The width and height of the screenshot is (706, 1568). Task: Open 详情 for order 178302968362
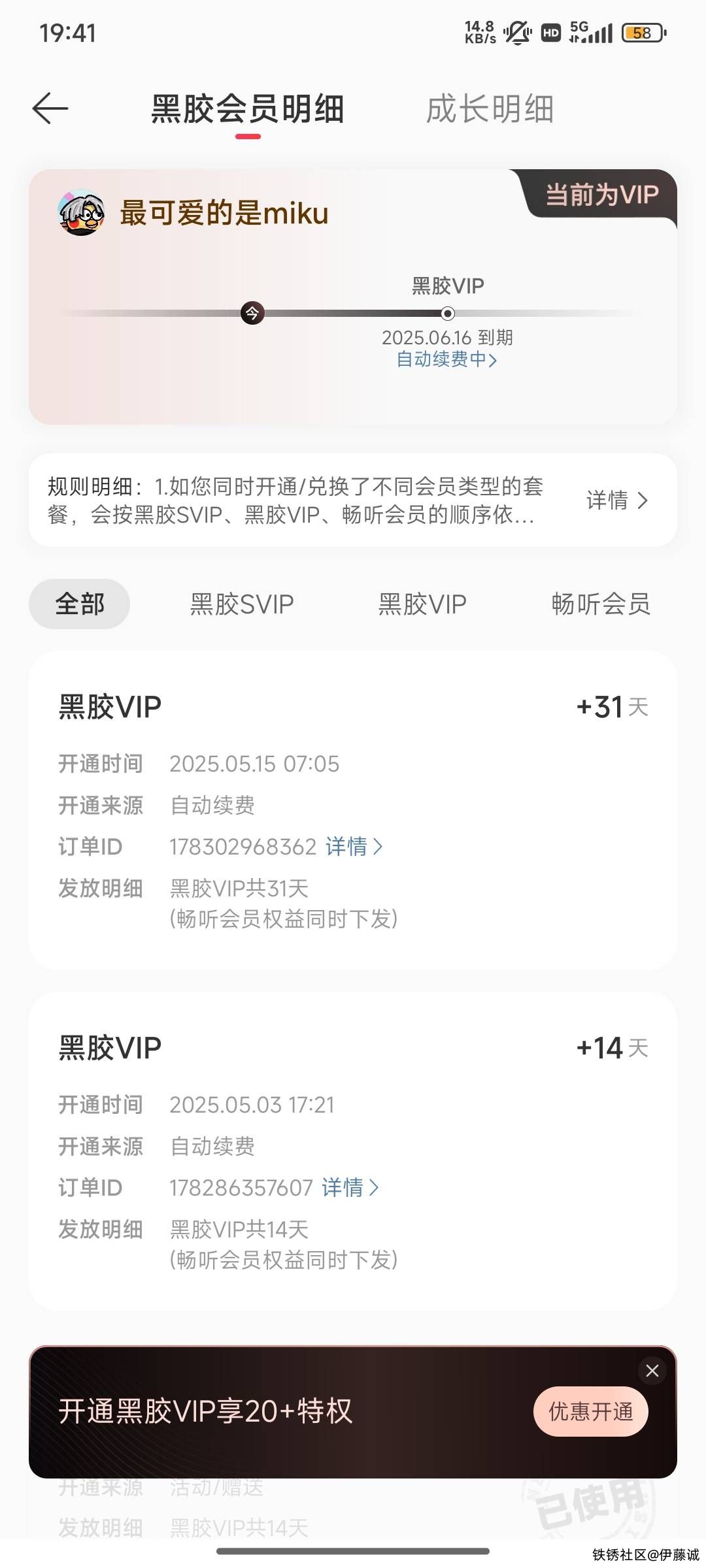point(354,847)
